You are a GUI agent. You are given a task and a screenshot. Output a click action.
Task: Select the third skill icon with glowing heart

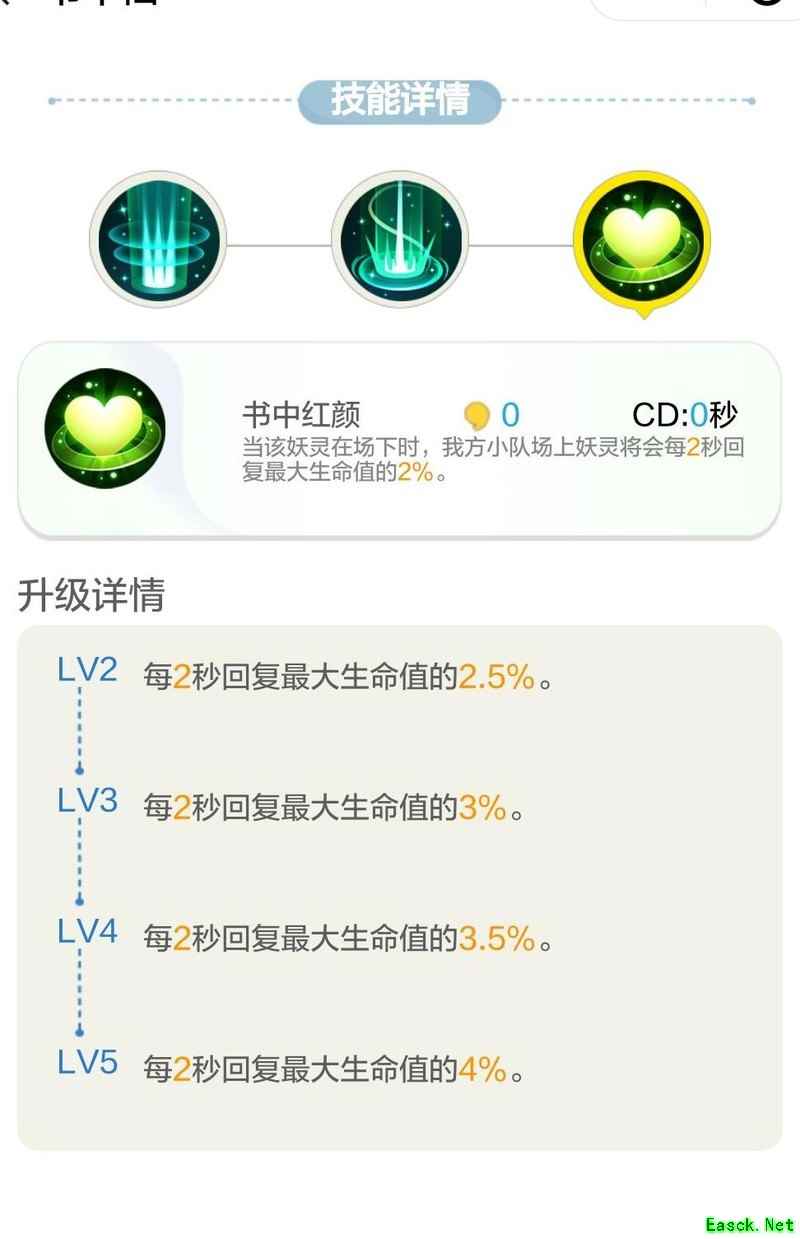(641, 241)
